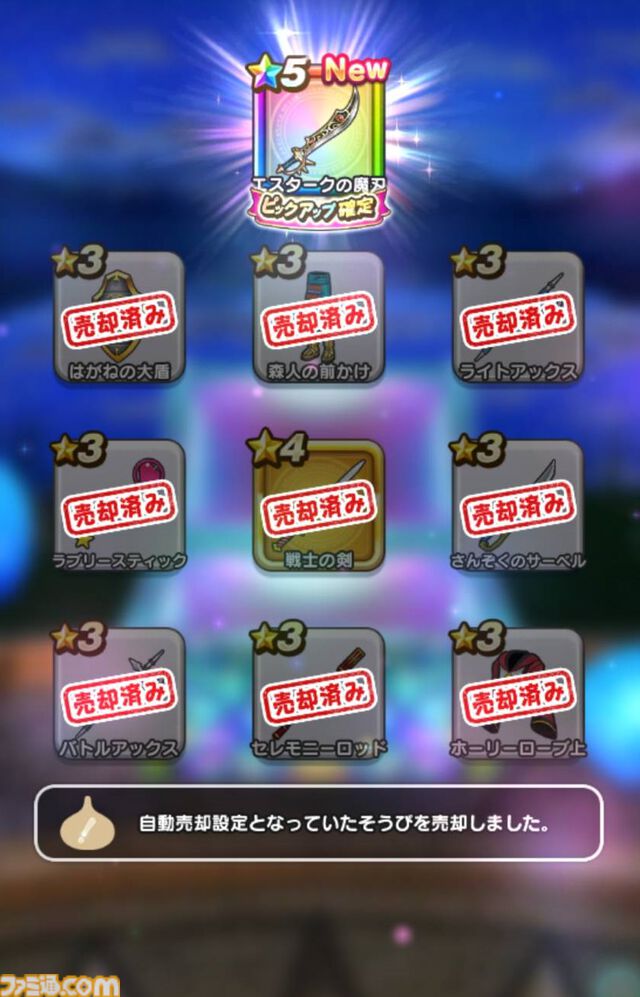Tap the ホーリーローブ上 item card
Image resolution: width=640 pixels, height=997 pixels.
[x=518, y=694]
